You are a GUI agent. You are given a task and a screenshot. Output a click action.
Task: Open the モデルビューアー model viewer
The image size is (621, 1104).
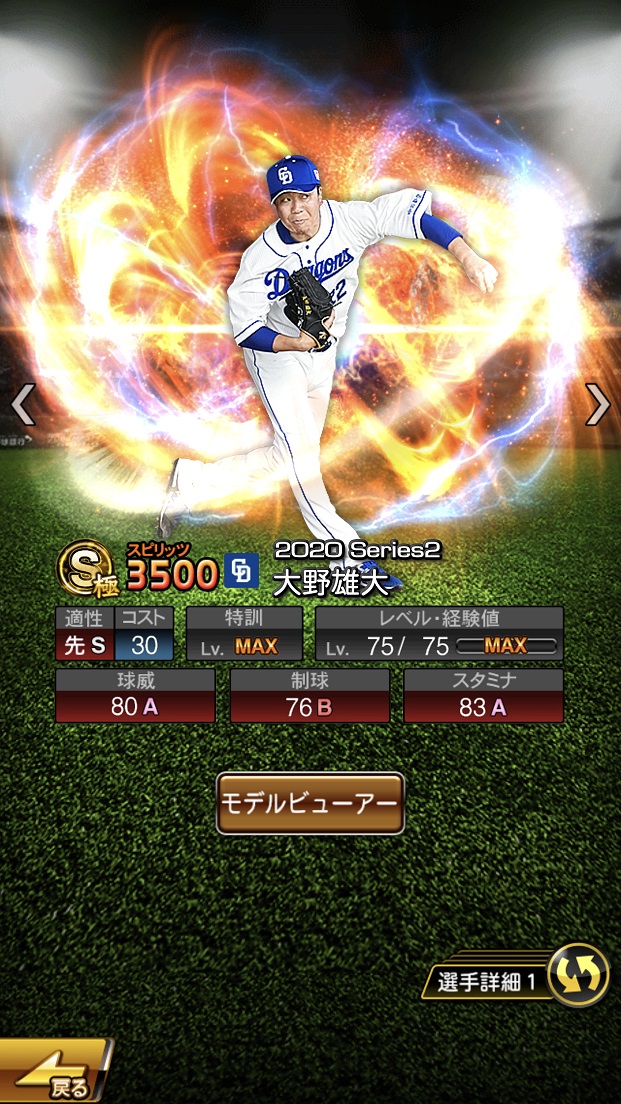pyautogui.click(x=310, y=803)
